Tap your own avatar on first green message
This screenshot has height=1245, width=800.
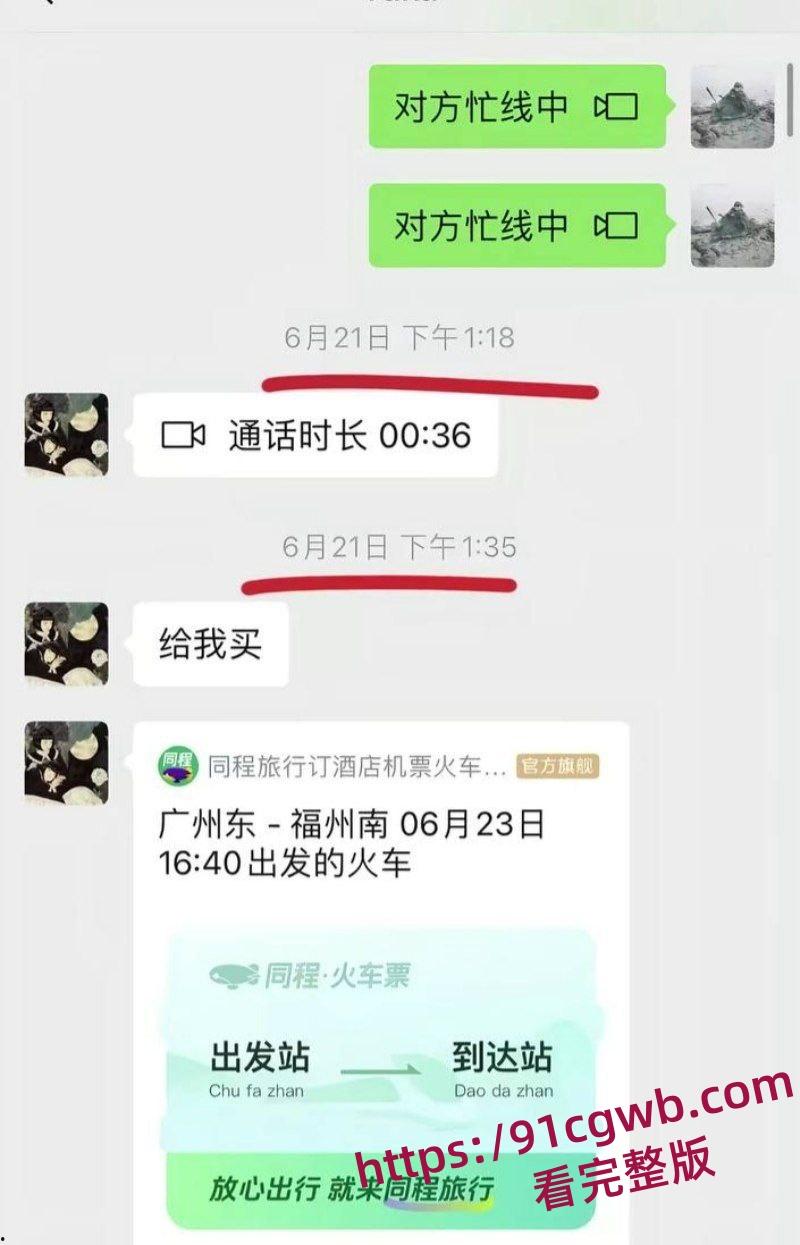click(x=733, y=105)
